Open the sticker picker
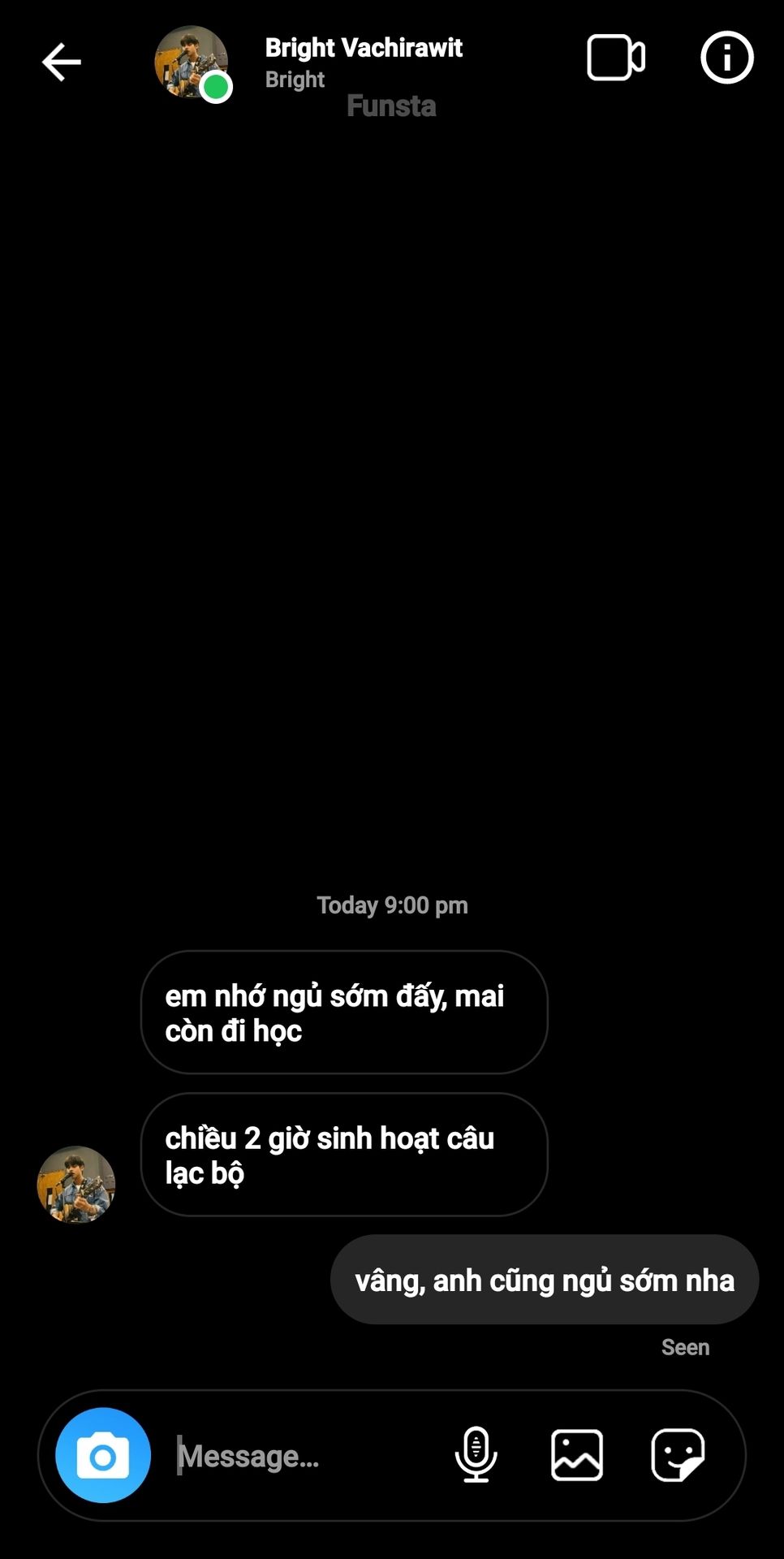Image resolution: width=784 pixels, height=1559 pixels. click(x=678, y=1455)
